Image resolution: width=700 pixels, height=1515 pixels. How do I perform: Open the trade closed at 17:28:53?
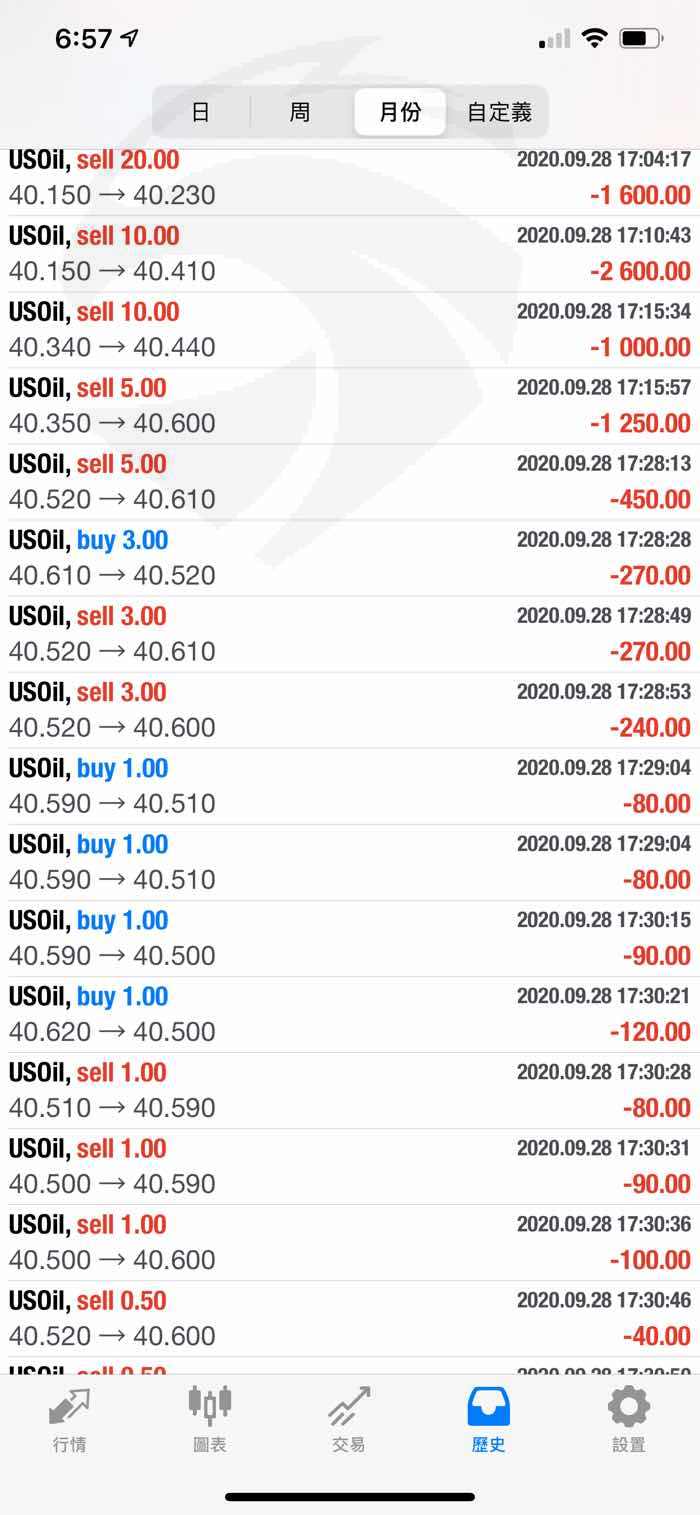click(x=350, y=710)
